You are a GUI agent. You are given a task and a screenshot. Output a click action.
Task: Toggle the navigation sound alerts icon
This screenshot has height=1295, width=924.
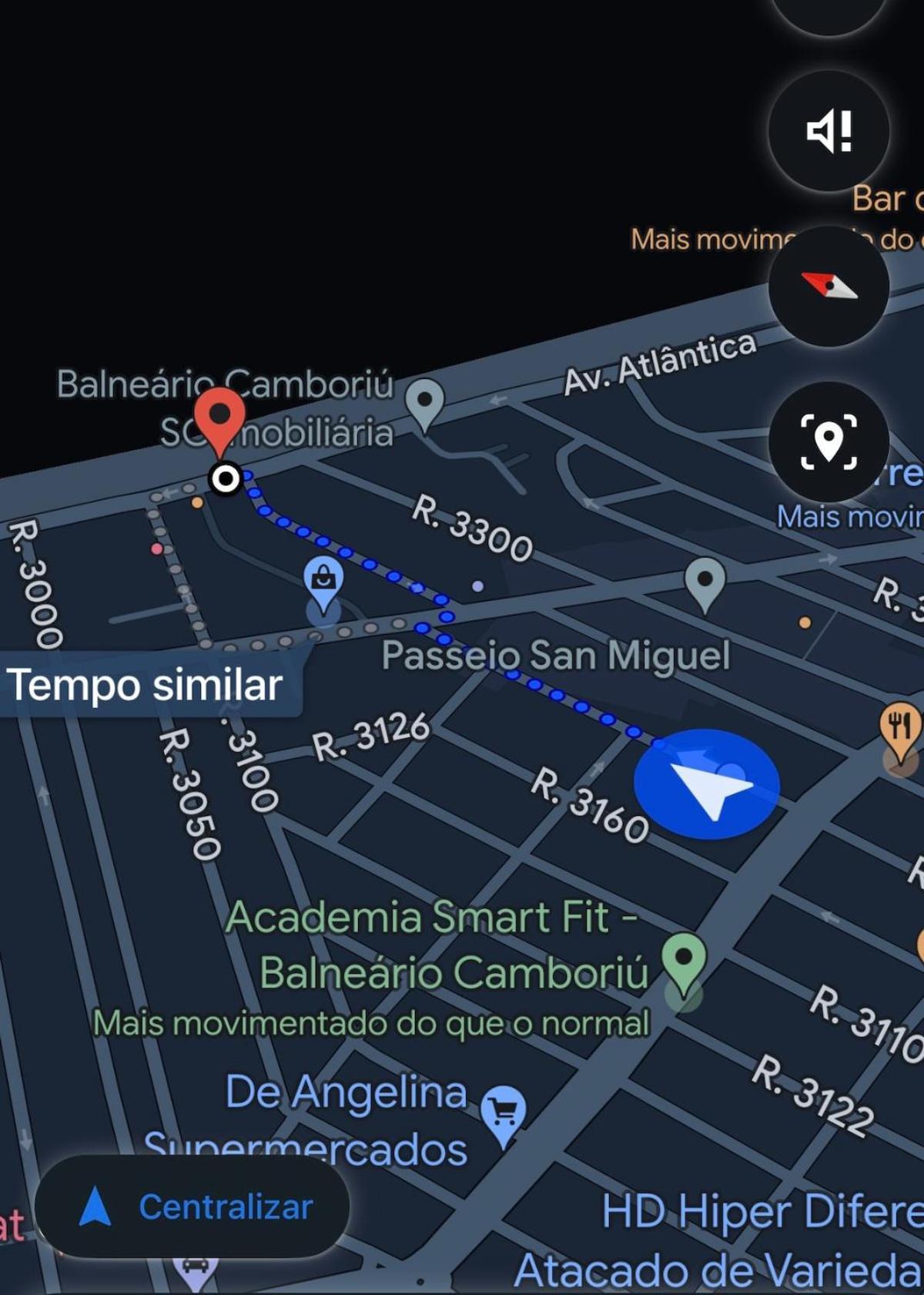[x=829, y=132]
